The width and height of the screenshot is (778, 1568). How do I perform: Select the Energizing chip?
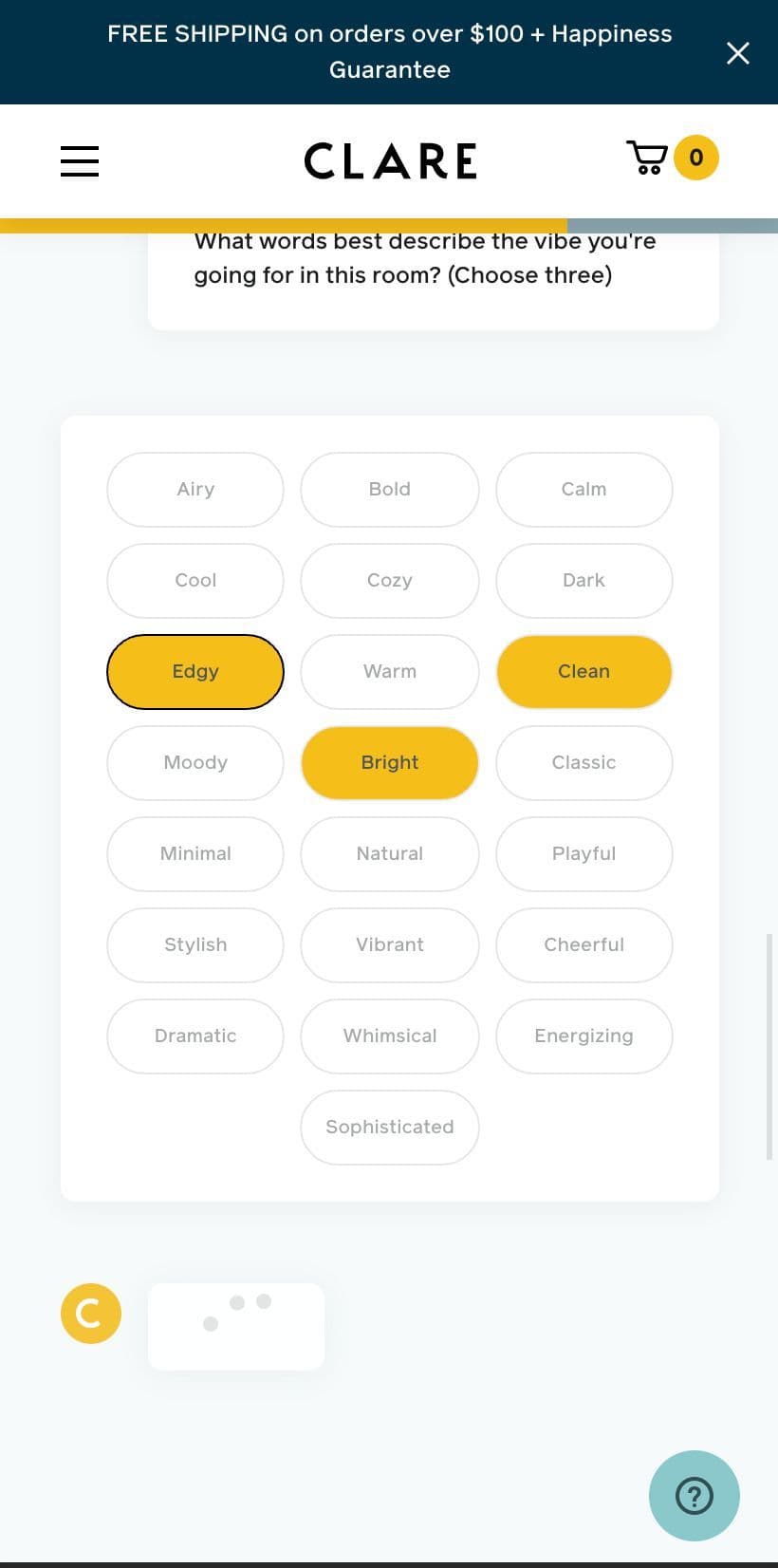click(x=583, y=1036)
